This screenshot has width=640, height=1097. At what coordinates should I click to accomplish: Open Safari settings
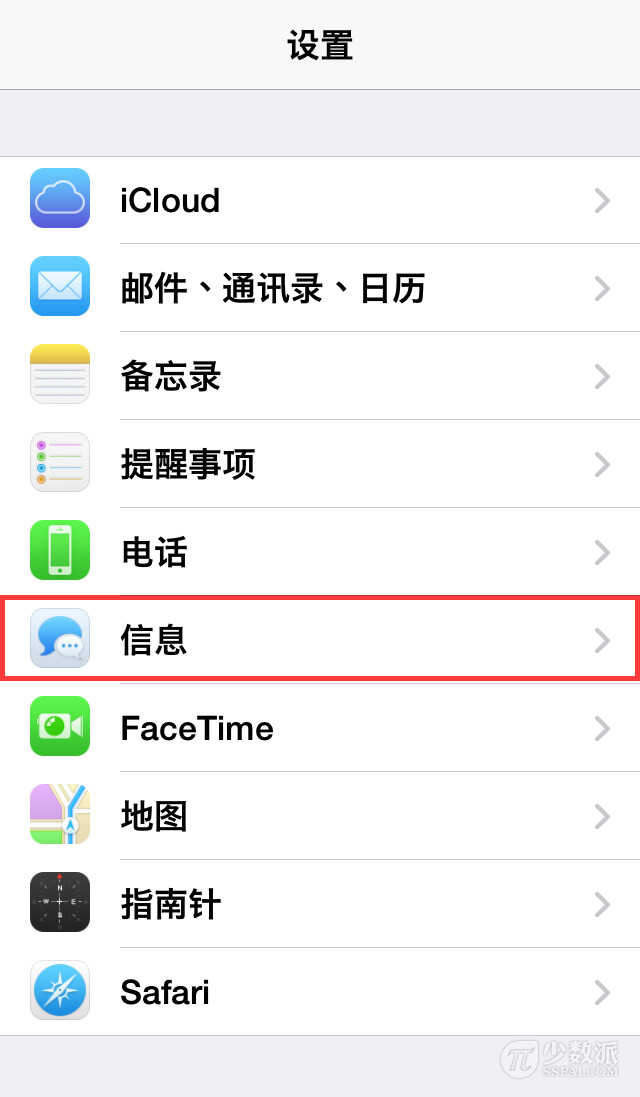[320, 992]
